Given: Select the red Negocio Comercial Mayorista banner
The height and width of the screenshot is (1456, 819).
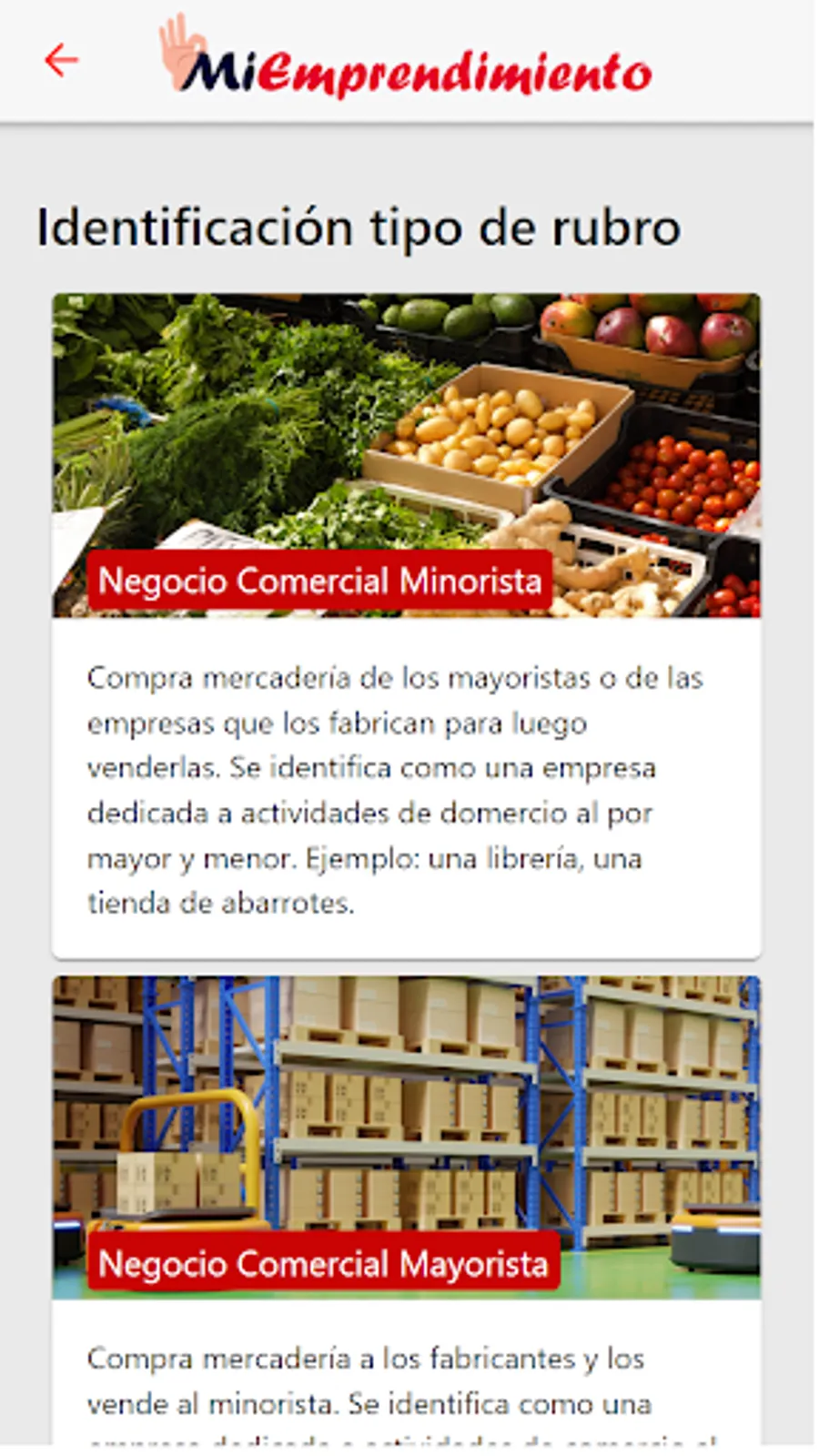Looking at the screenshot, I should (320, 1263).
